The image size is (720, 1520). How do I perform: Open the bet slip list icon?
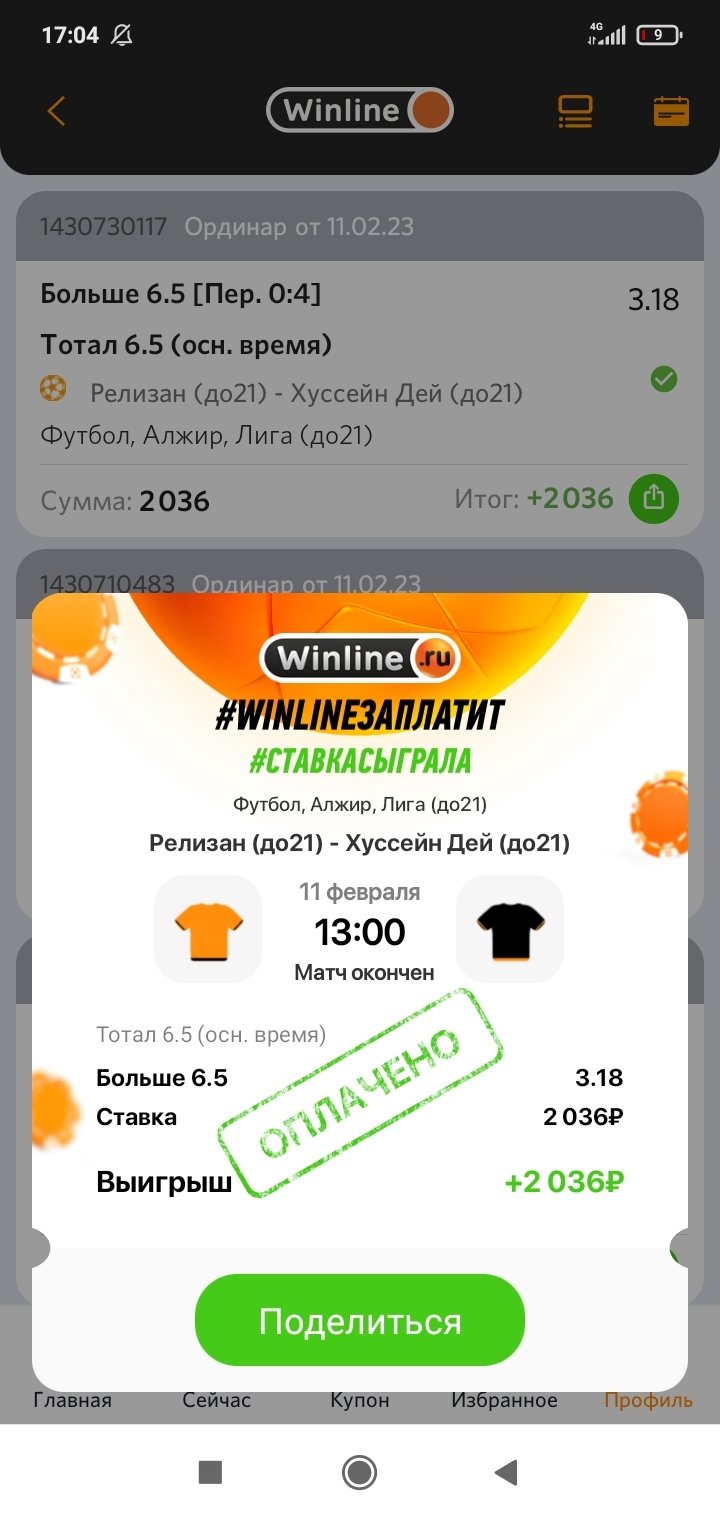575,111
